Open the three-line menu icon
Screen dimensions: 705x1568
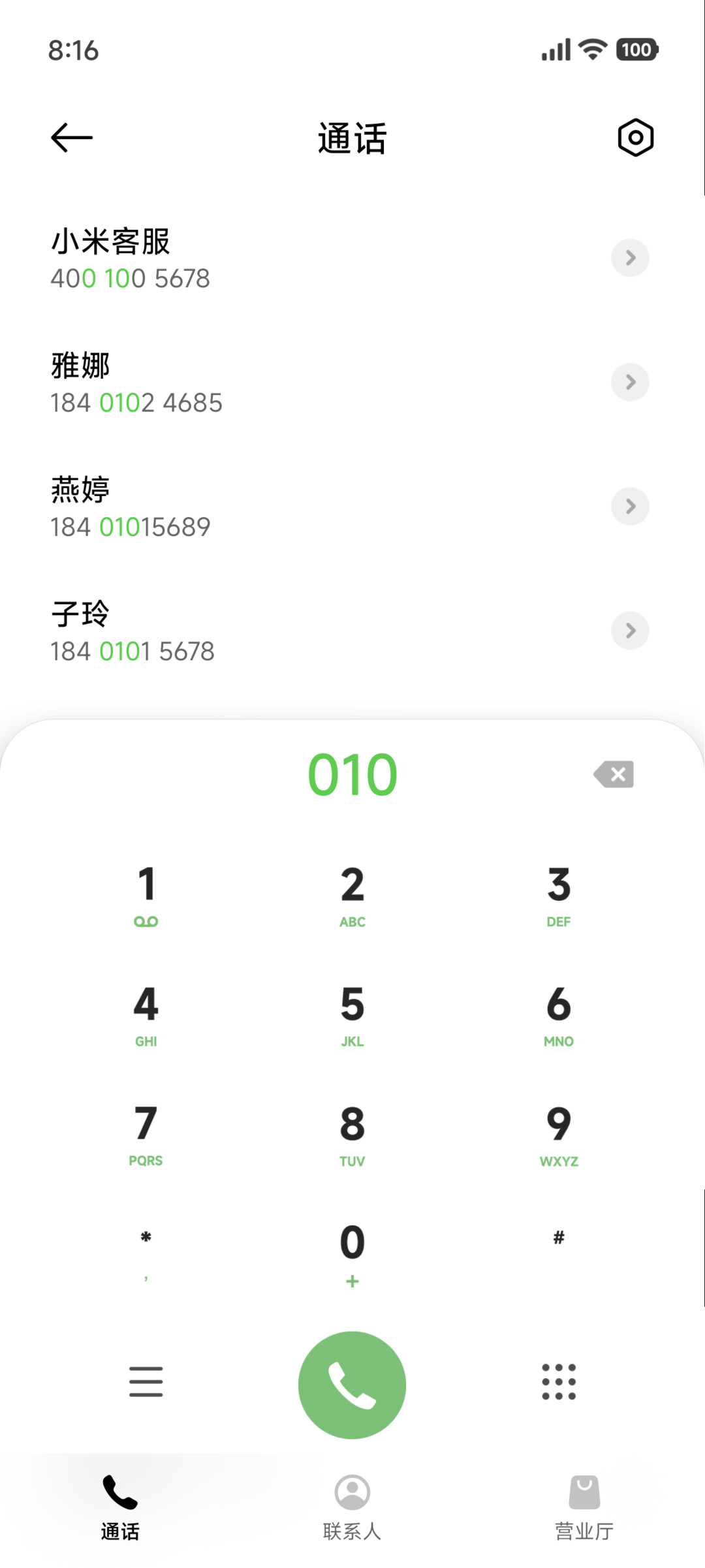146,1381
